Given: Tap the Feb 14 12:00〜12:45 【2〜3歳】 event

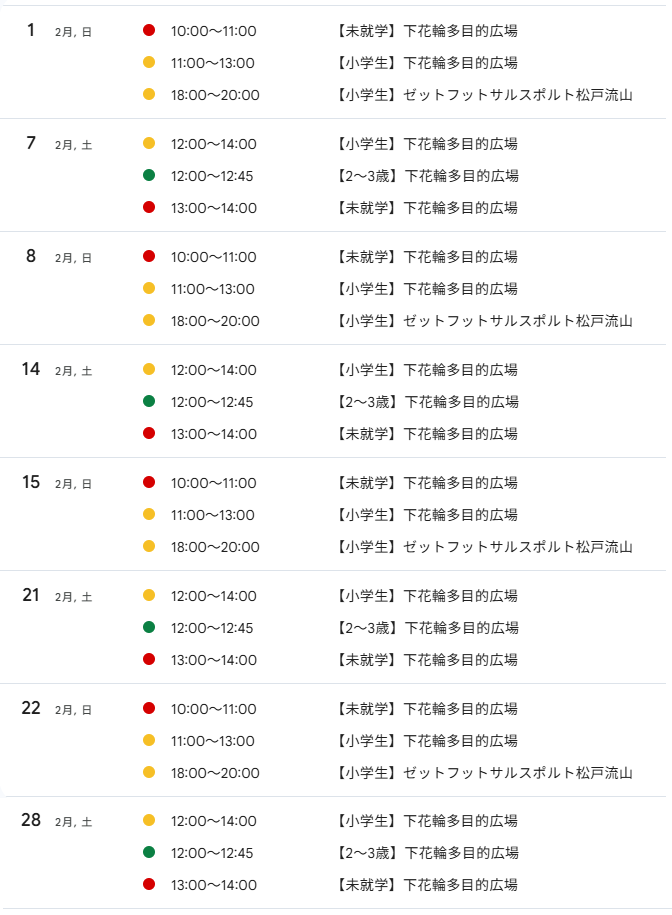Looking at the screenshot, I should (x=427, y=402).
